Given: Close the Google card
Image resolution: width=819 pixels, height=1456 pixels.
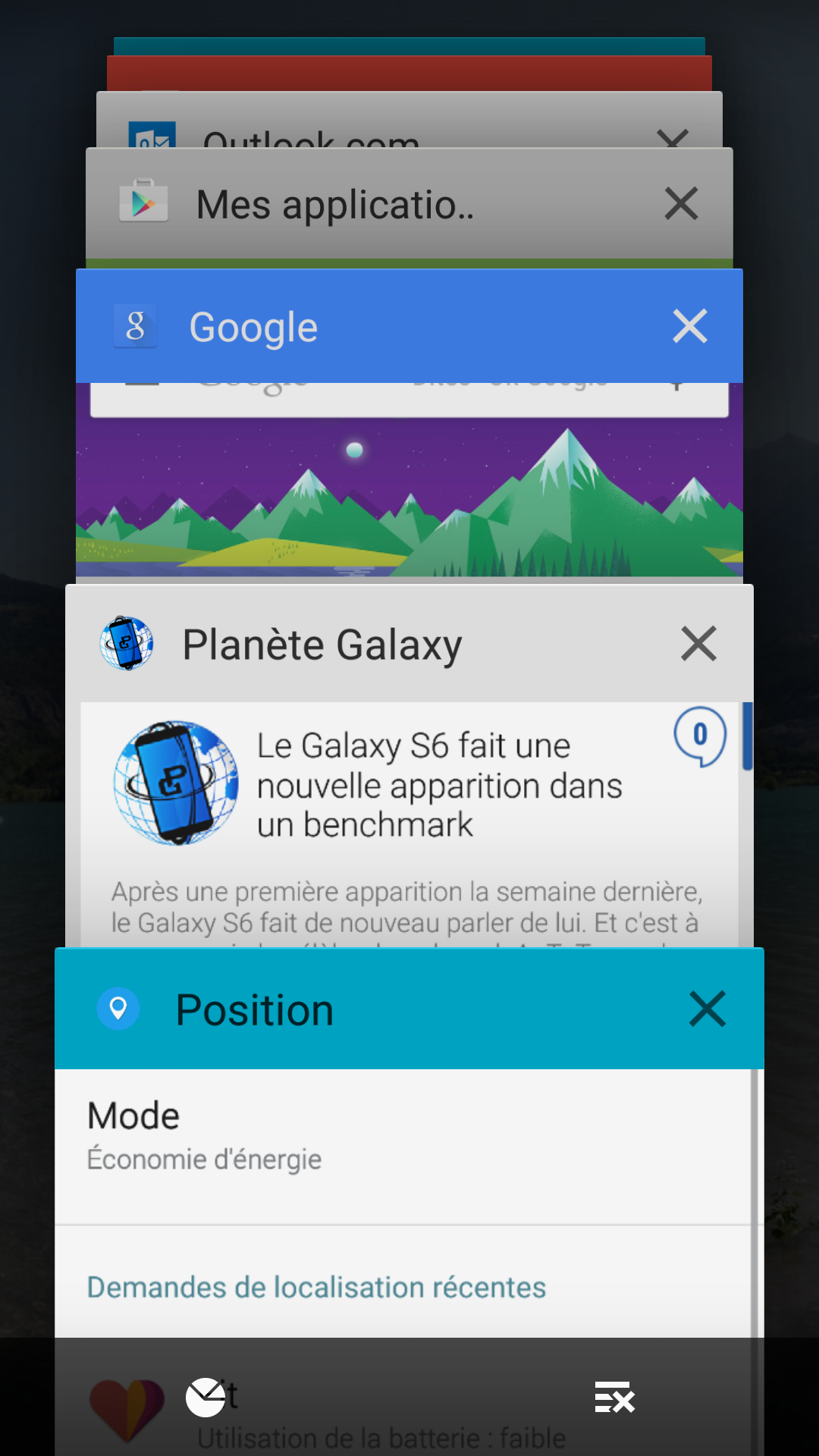Looking at the screenshot, I should point(689,326).
